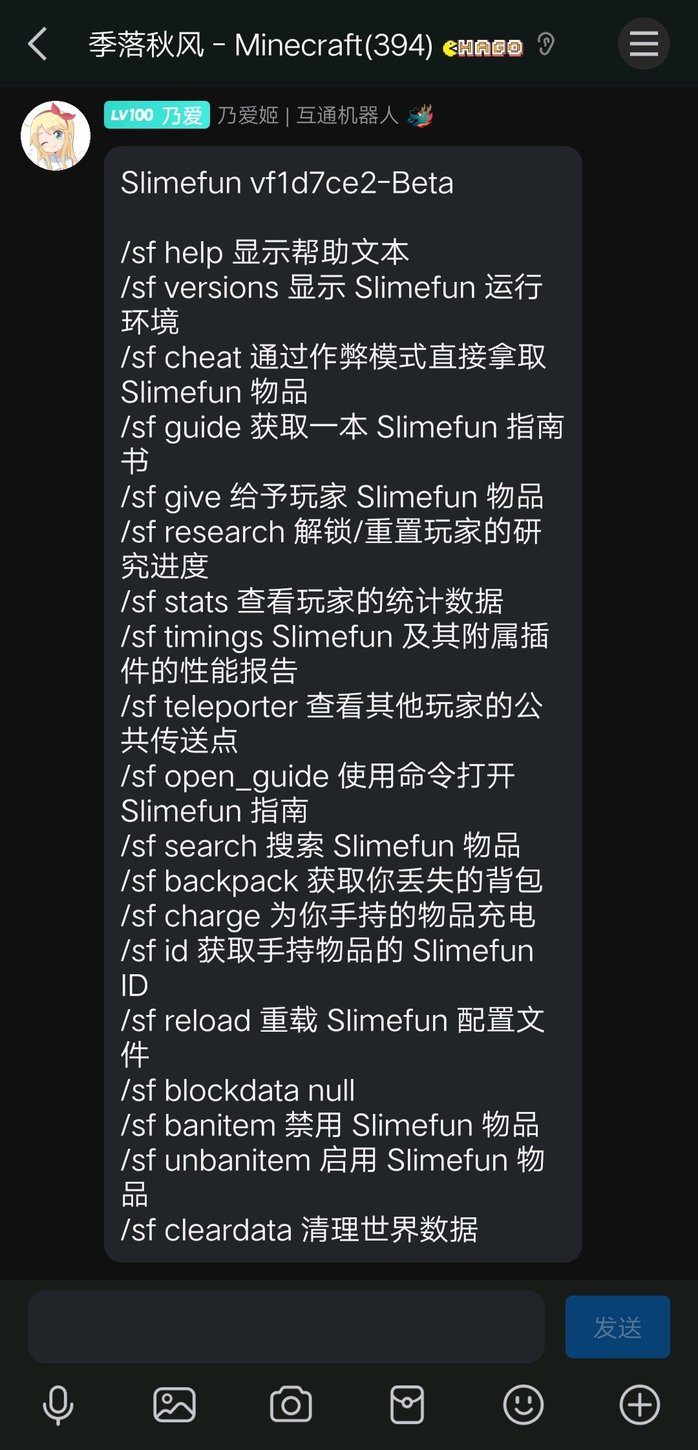Expand more options with the plus icon

coord(640,1405)
